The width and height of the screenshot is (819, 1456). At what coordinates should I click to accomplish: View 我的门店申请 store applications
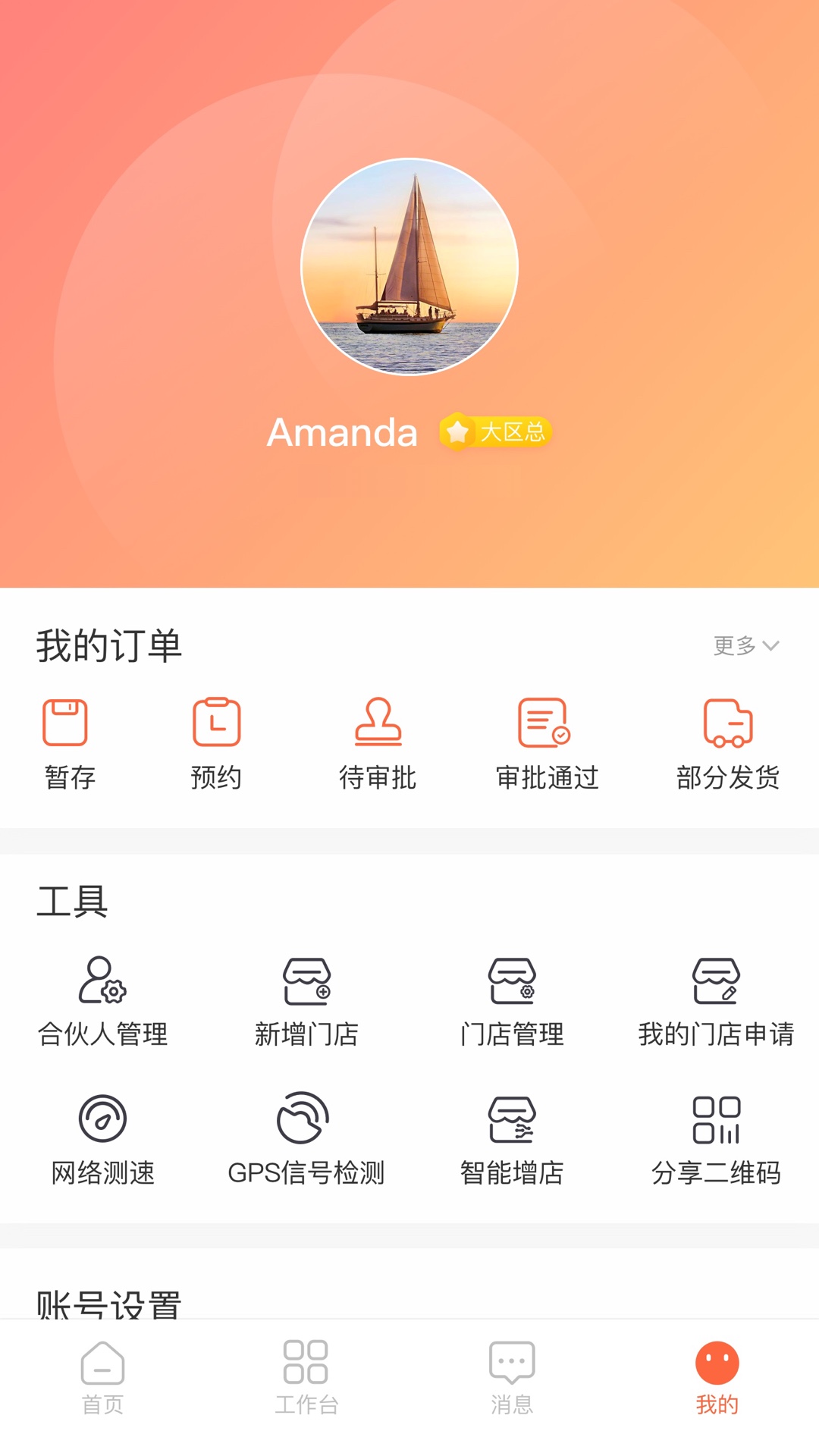pos(716,999)
